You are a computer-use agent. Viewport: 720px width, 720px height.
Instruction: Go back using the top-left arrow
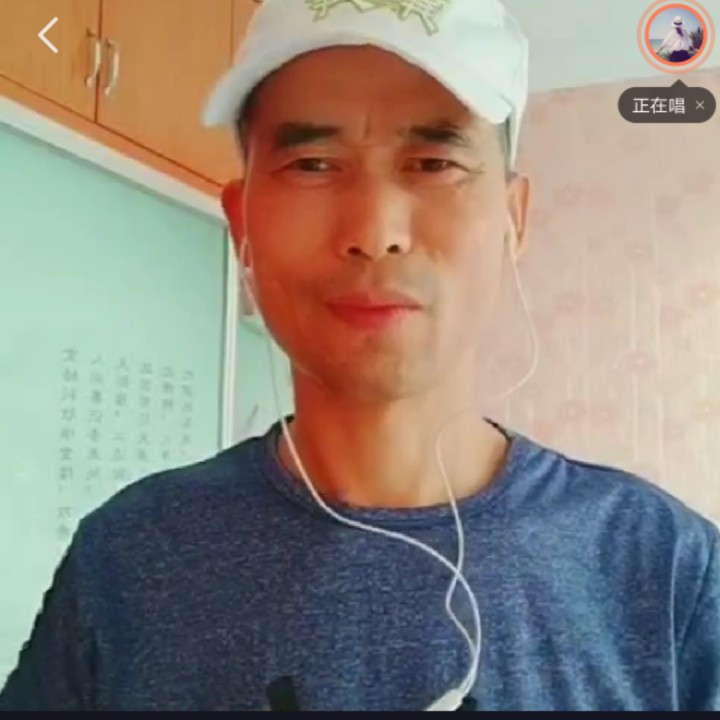[x=48, y=35]
